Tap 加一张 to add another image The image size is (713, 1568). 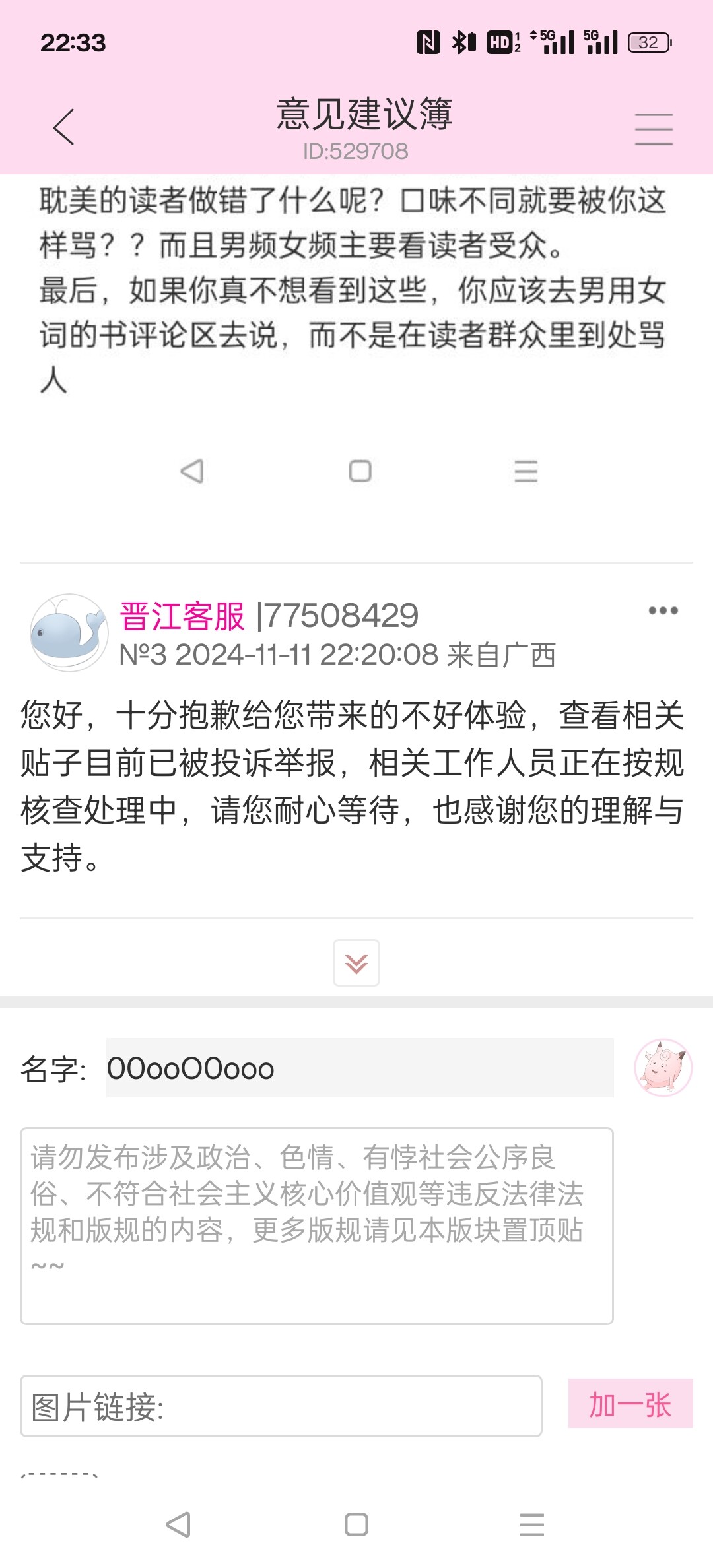[x=630, y=1404]
